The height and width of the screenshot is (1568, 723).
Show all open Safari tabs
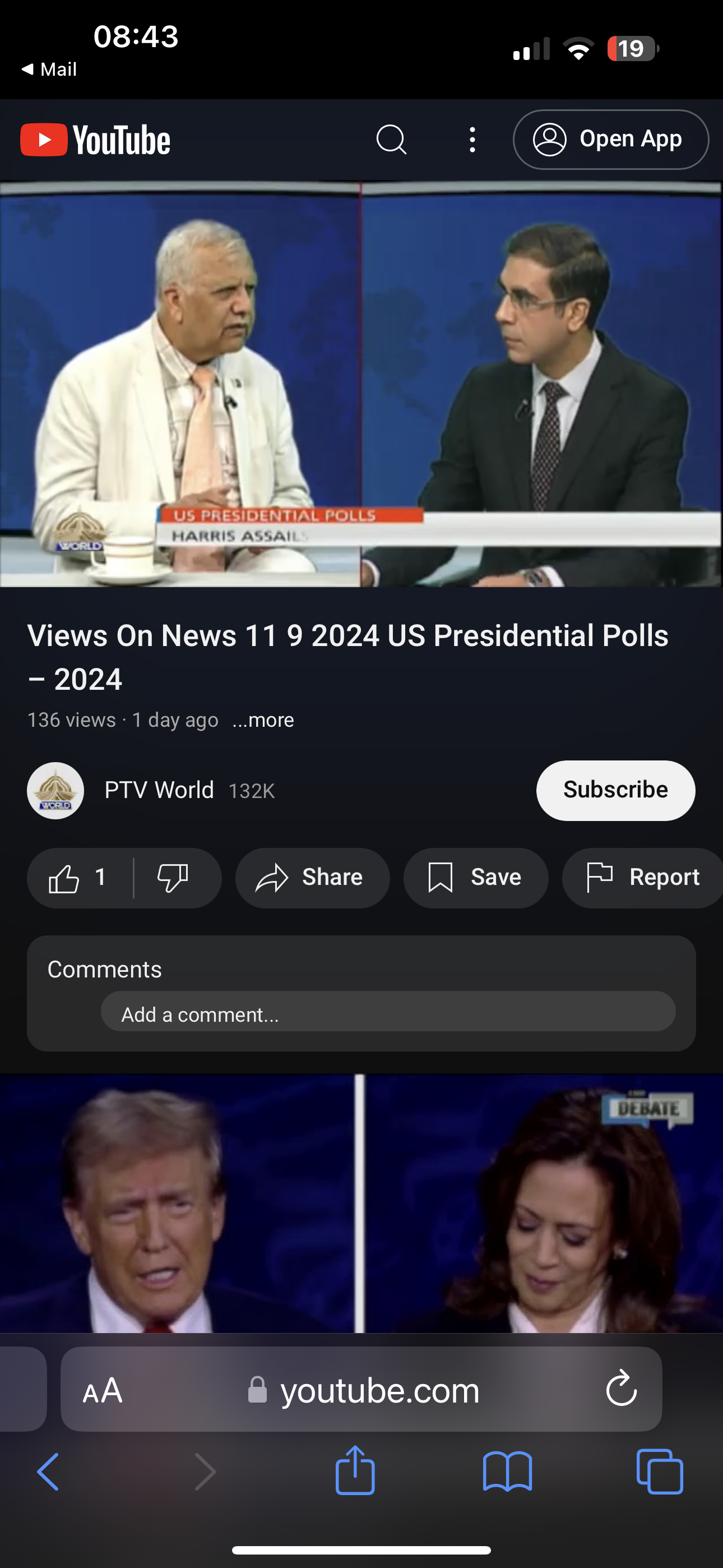pos(660,1471)
